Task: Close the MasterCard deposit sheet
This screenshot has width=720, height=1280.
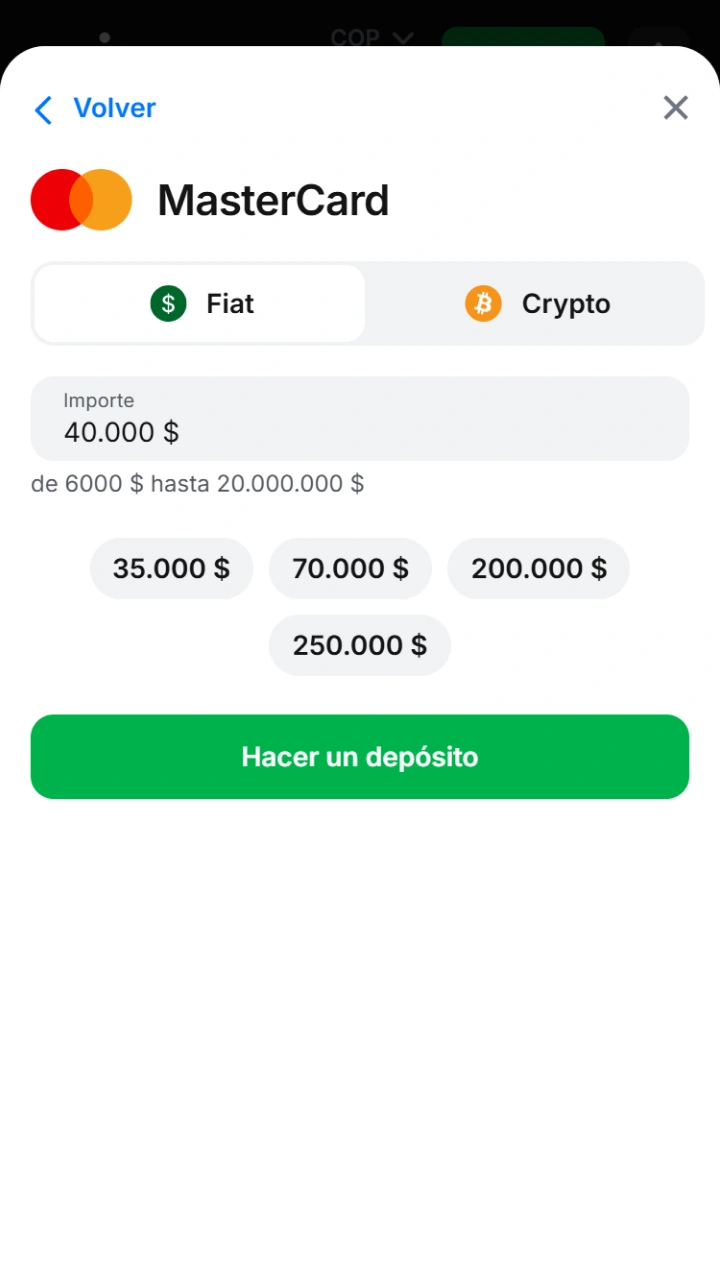Action: (x=676, y=108)
